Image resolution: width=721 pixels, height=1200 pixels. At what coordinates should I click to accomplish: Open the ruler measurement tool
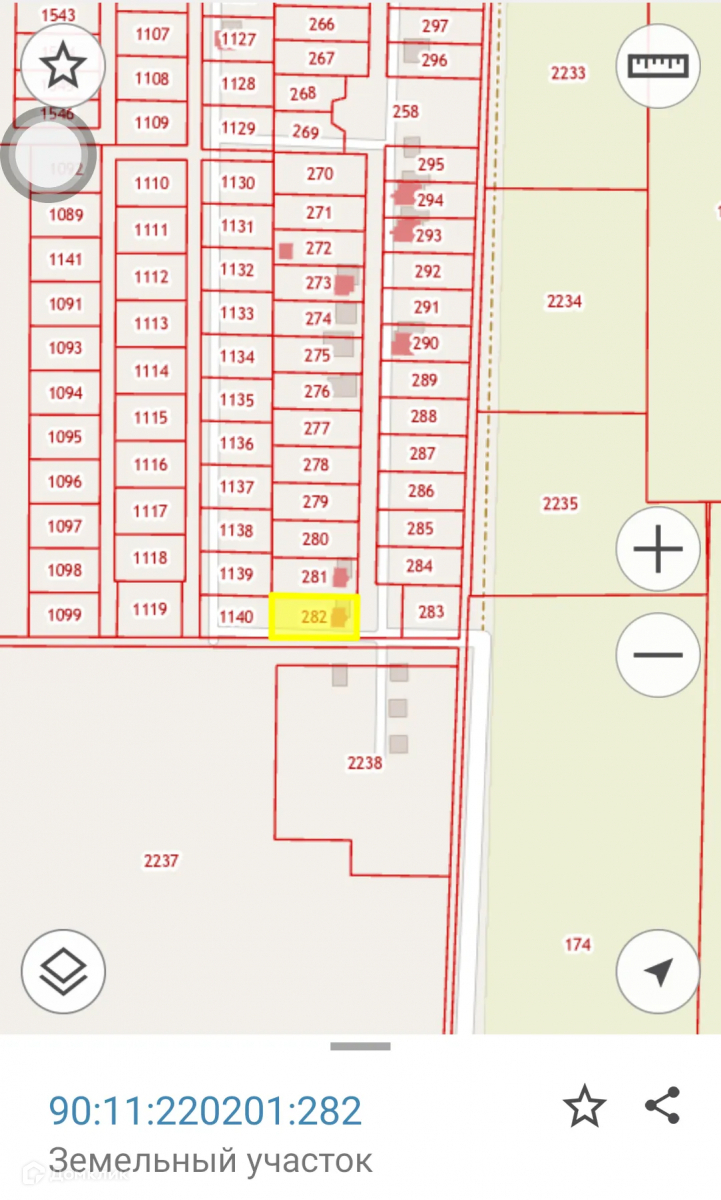(657, 66)
